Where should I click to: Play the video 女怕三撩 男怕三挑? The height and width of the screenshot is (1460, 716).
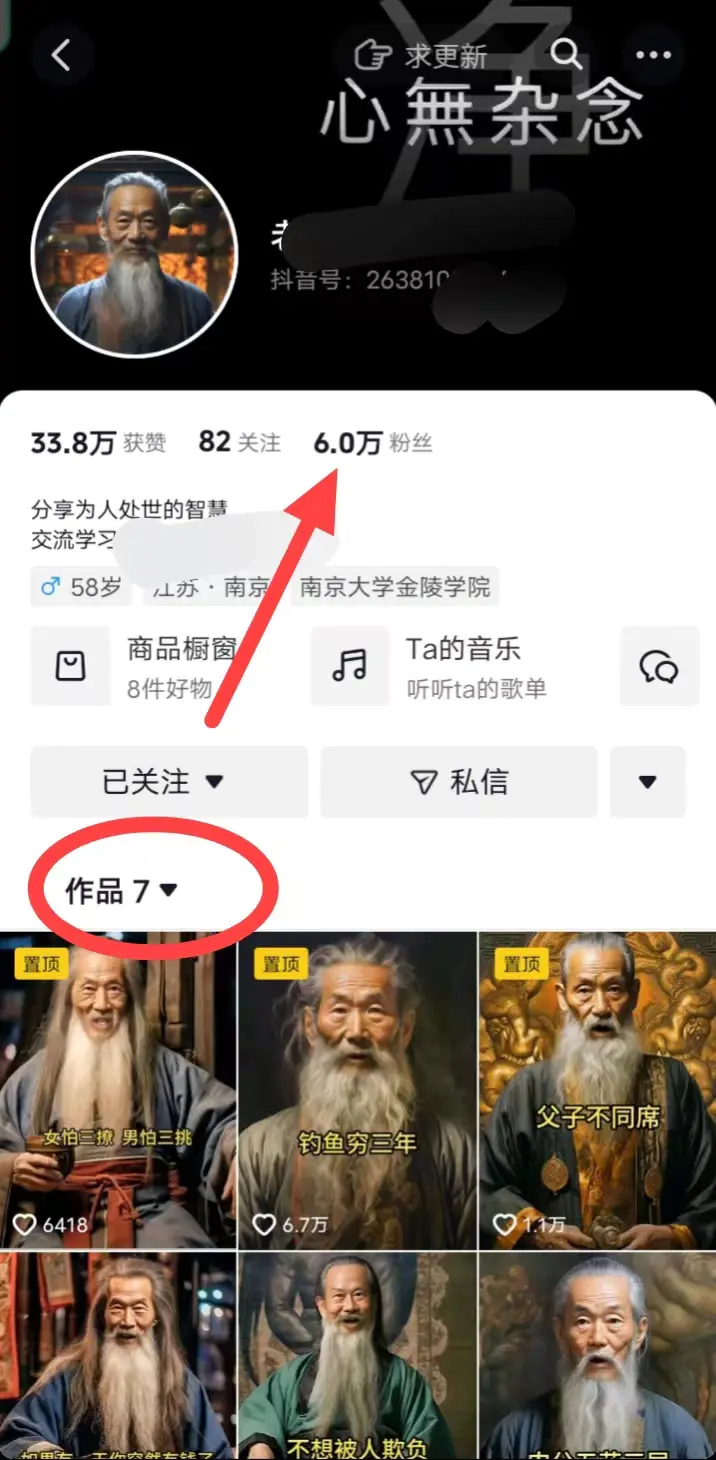click(118, 1090)
